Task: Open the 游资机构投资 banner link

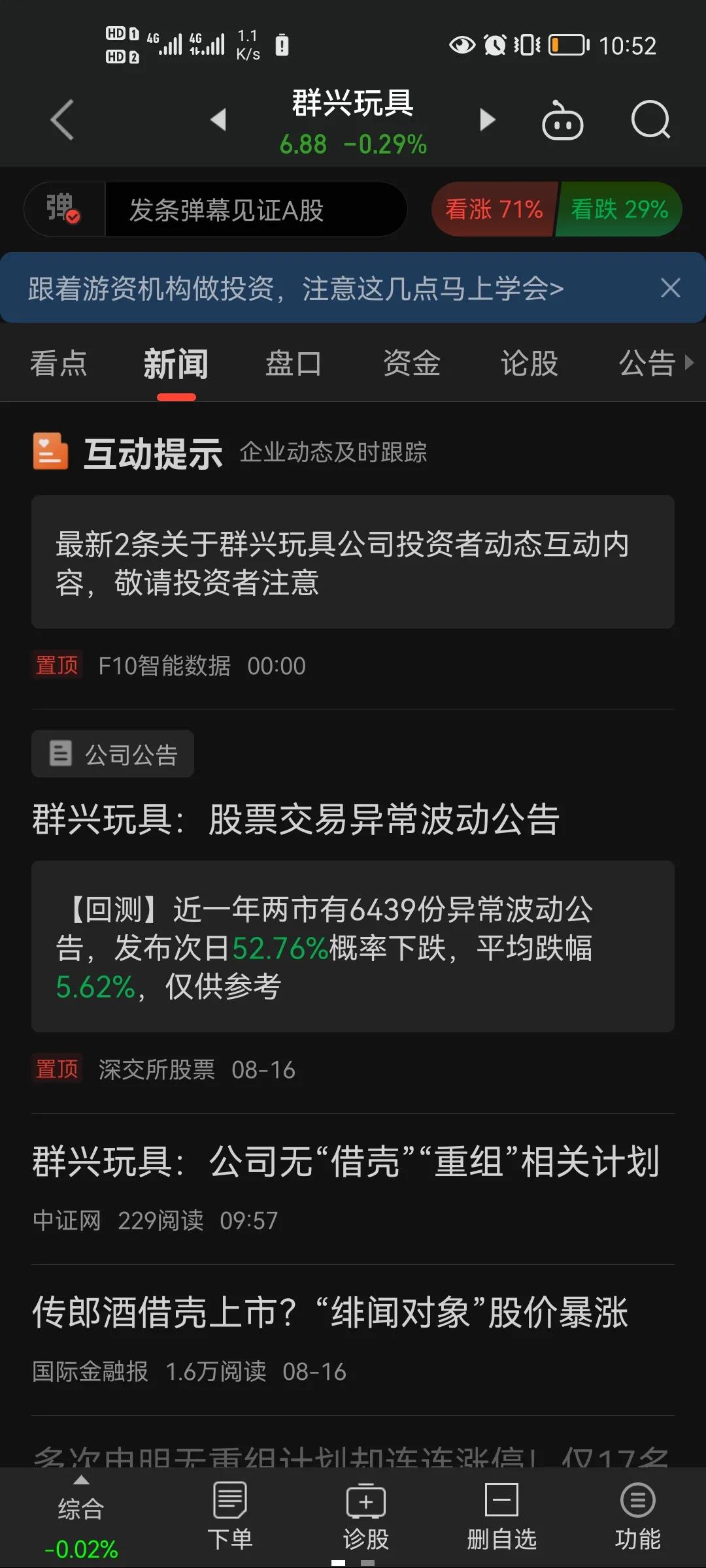Action: tap(294, 287)
